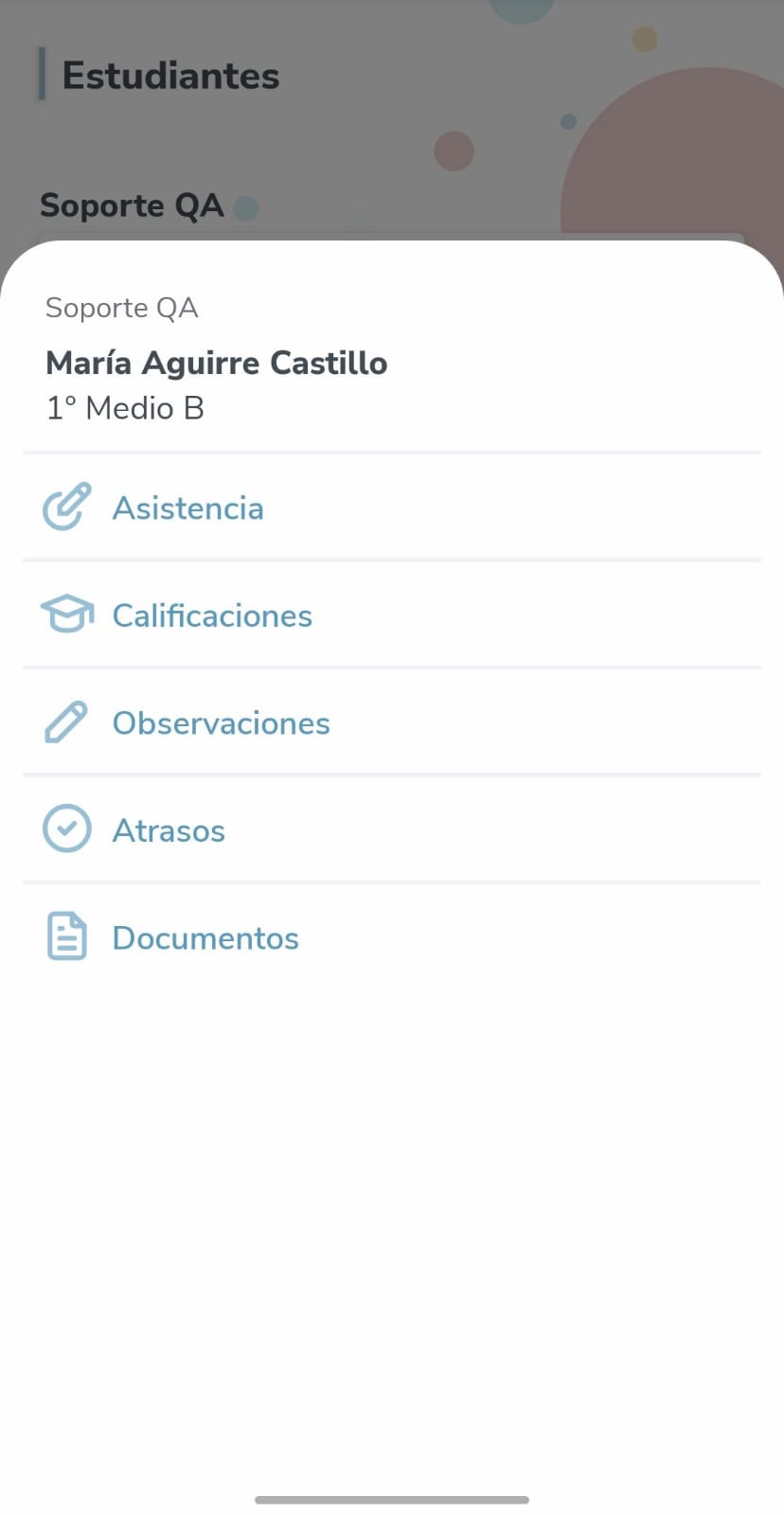Open Asistencia for María Aguirre Castillo

[x=187, y=508]
